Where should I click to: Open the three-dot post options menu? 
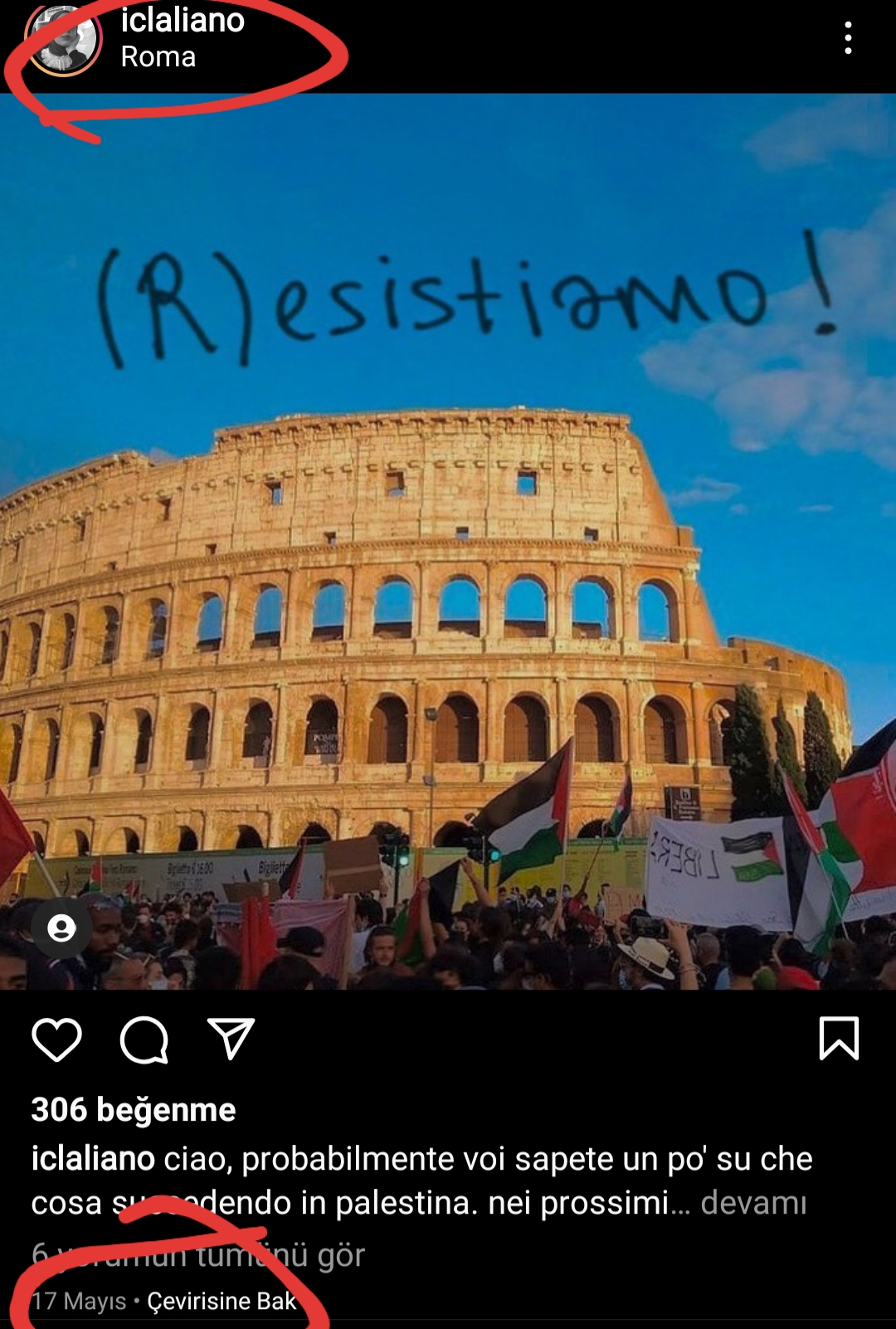pyautogui.click(x=847, y=38)
